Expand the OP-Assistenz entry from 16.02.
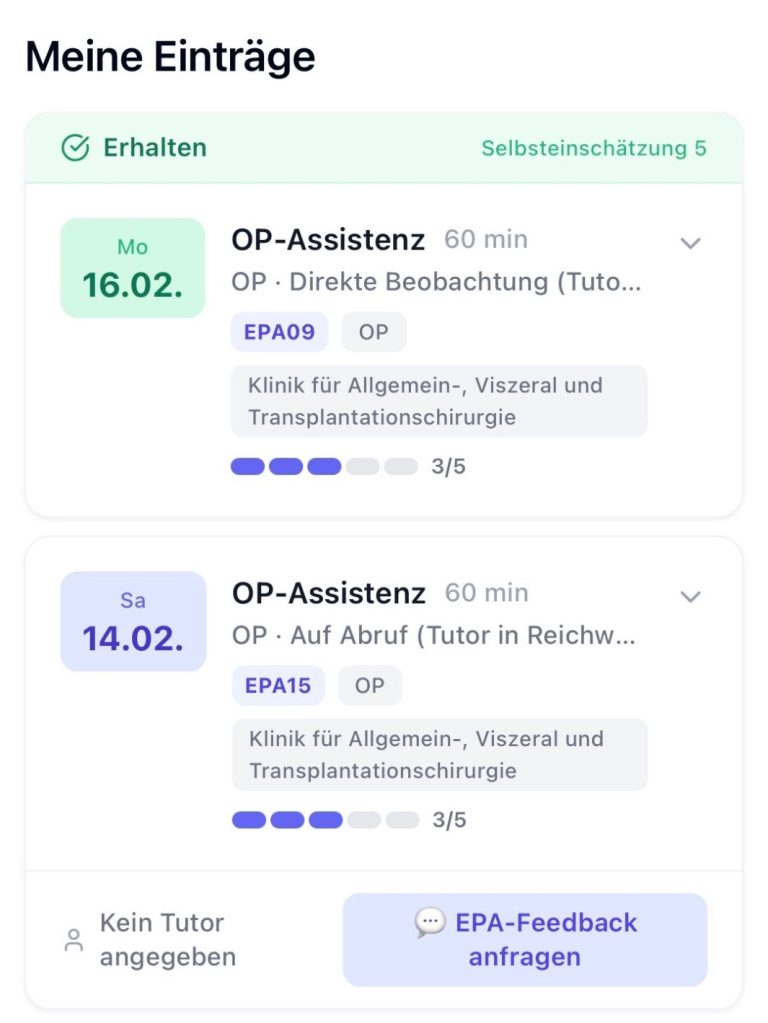Image resolution: width=768 pixels, height=1023 pixels. pos(690,243)
